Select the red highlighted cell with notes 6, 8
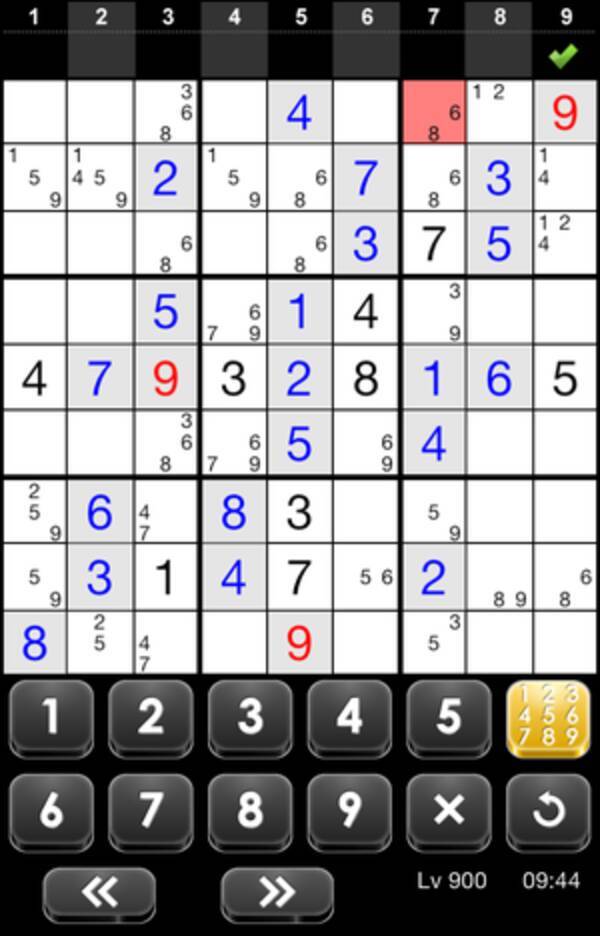Image resolution: width=600 pixels, height=936 pixels. pyautogui.click(x=433, y=112)
